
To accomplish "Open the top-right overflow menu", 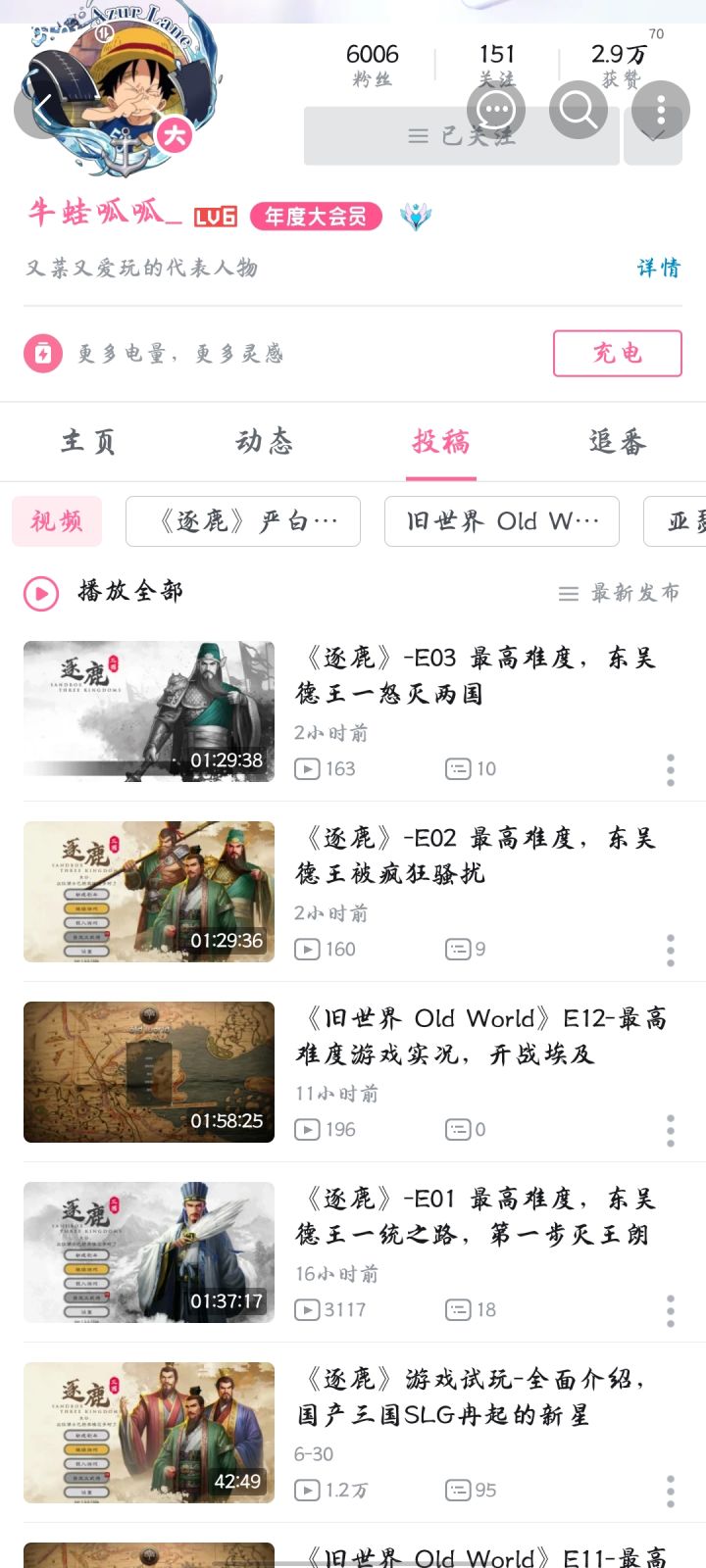I will (661, 110).
